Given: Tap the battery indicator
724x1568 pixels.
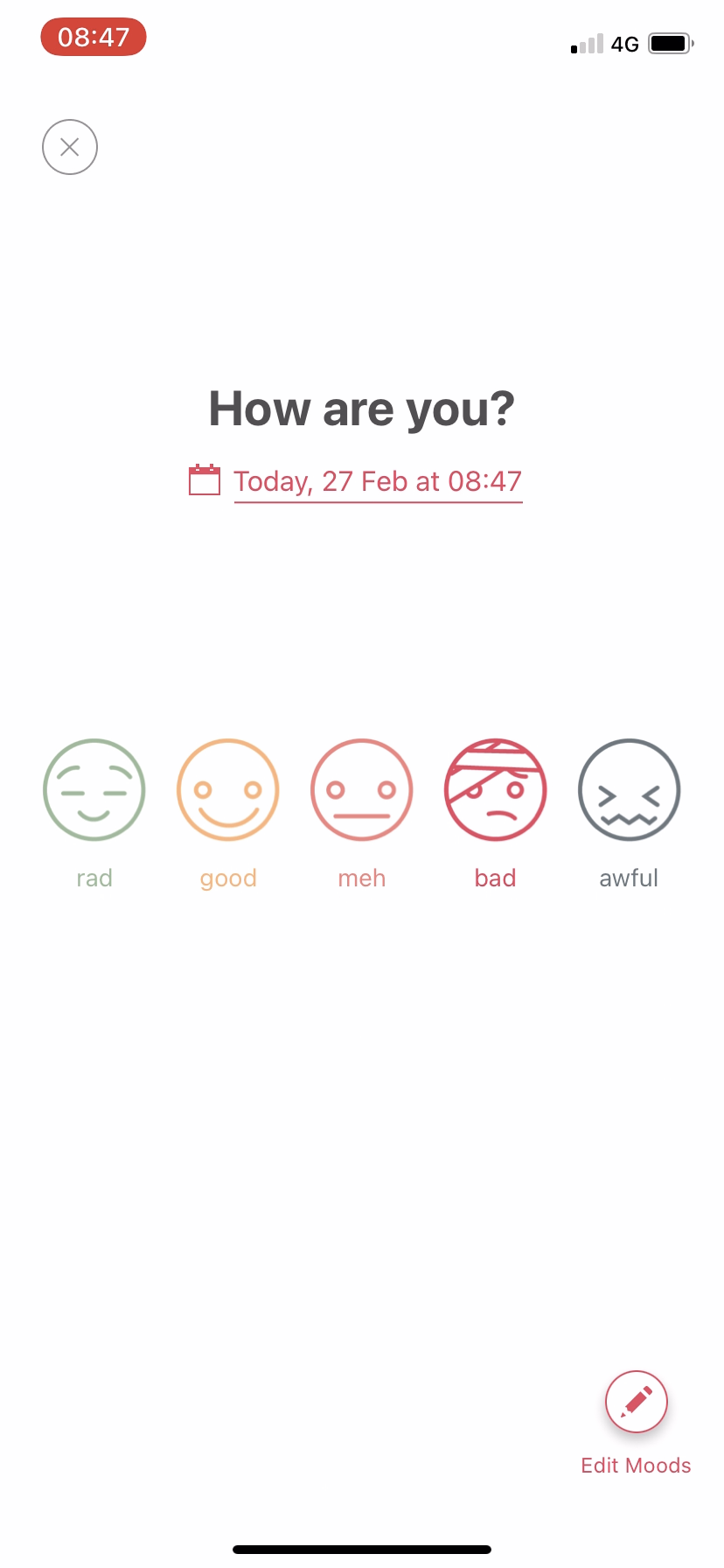Looking at the screenshot, I should (670, 43).
